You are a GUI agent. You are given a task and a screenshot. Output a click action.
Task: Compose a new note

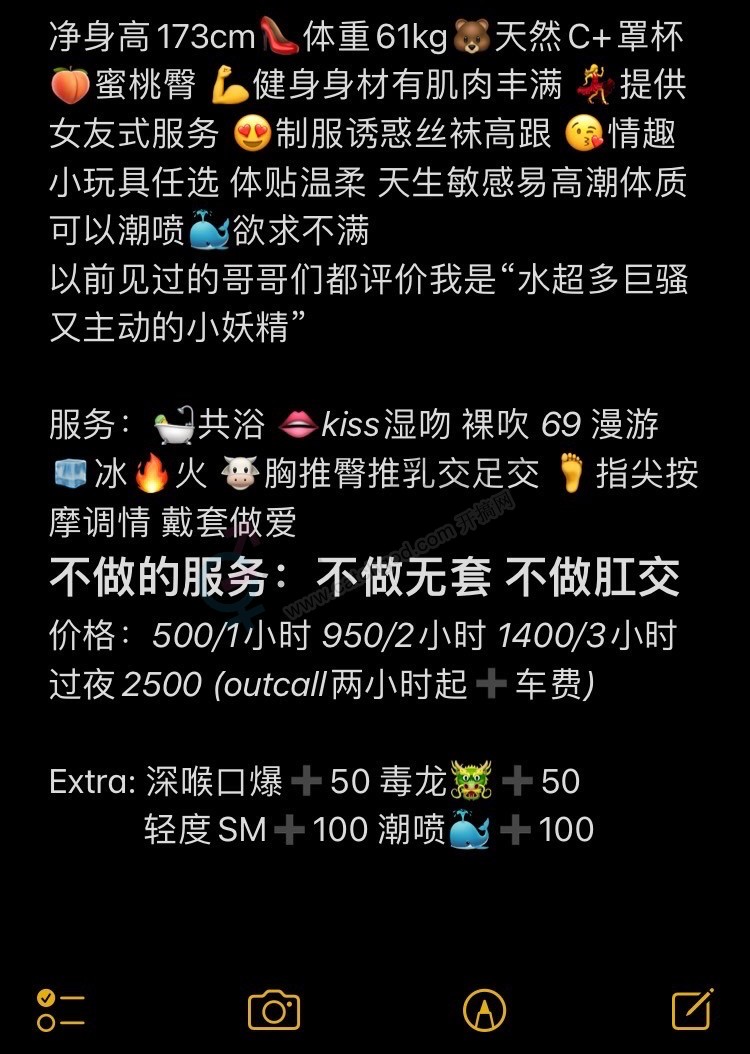tap(692, 1009)
